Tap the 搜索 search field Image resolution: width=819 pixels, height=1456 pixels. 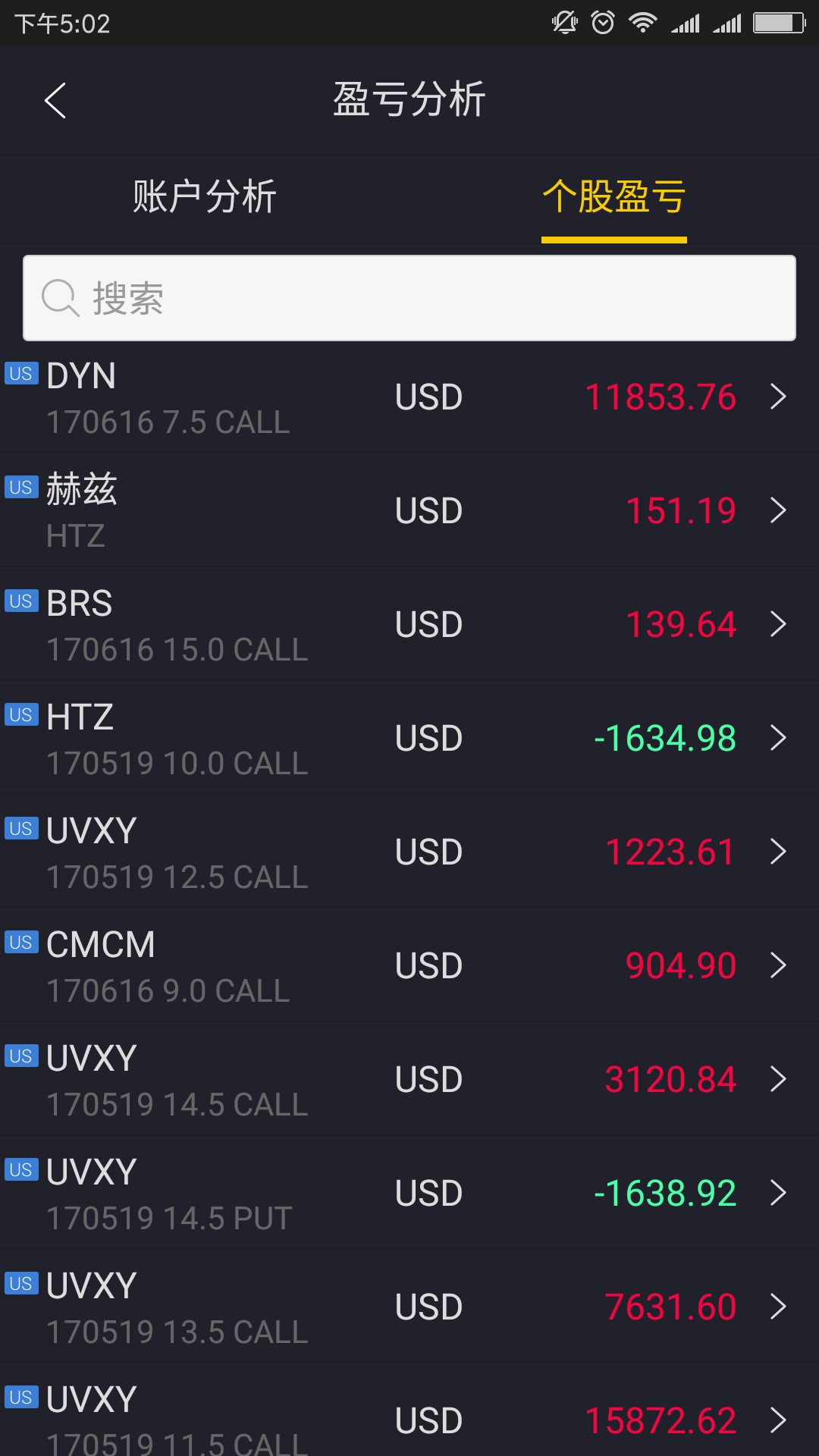pyautogui.click(x=409, y=298)
